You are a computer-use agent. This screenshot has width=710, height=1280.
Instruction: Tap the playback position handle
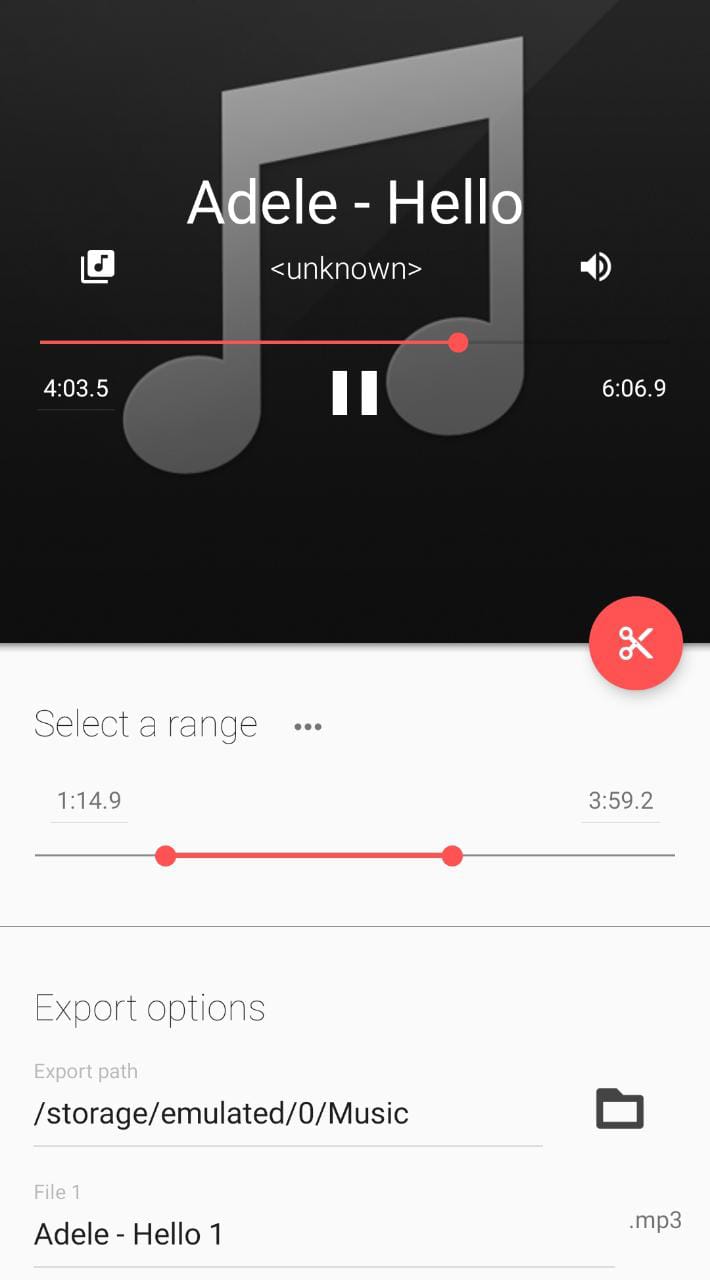(x=458, y=343)
